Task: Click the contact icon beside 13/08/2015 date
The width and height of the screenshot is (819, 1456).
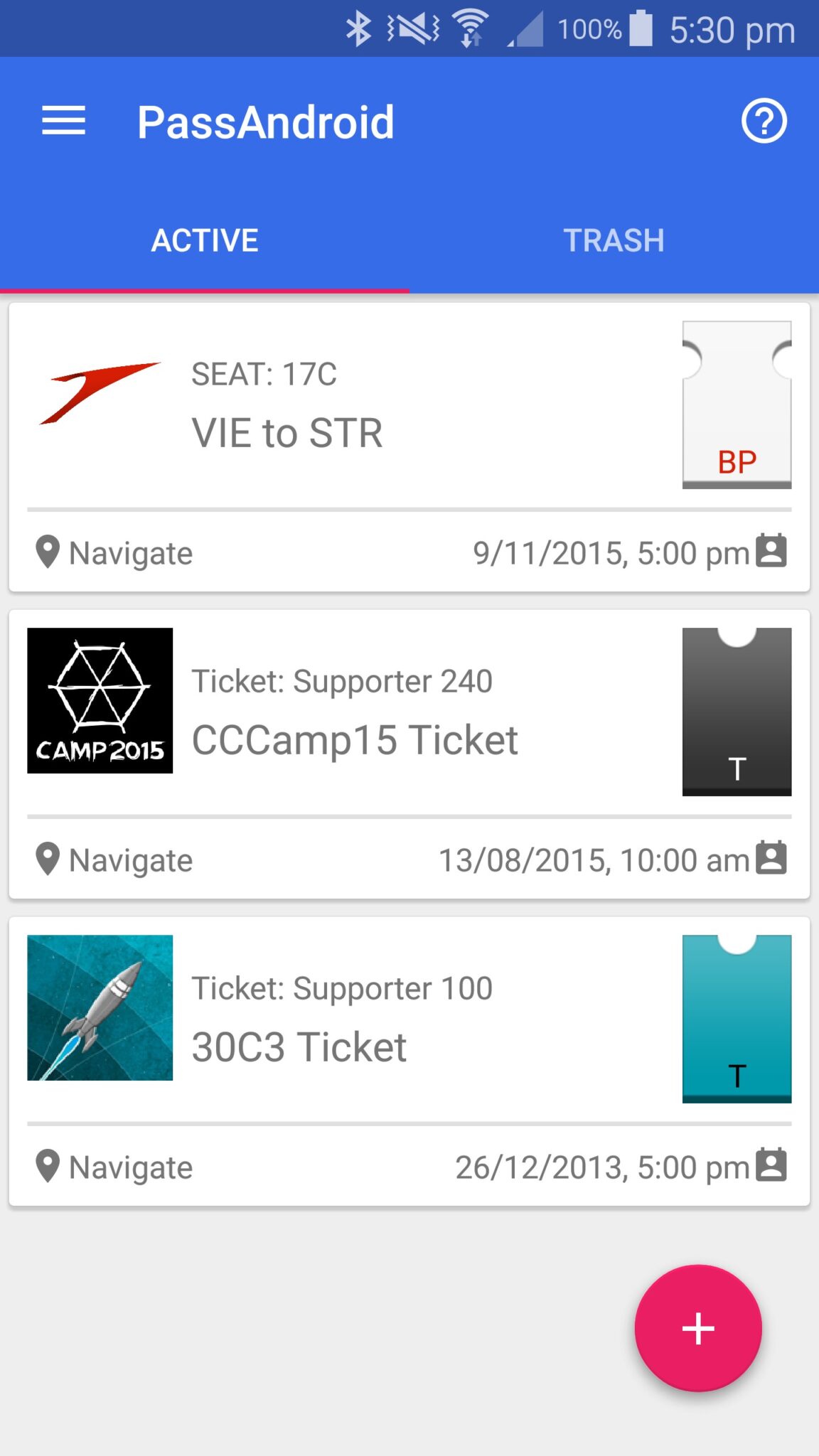Action: (x=772, y=860)
